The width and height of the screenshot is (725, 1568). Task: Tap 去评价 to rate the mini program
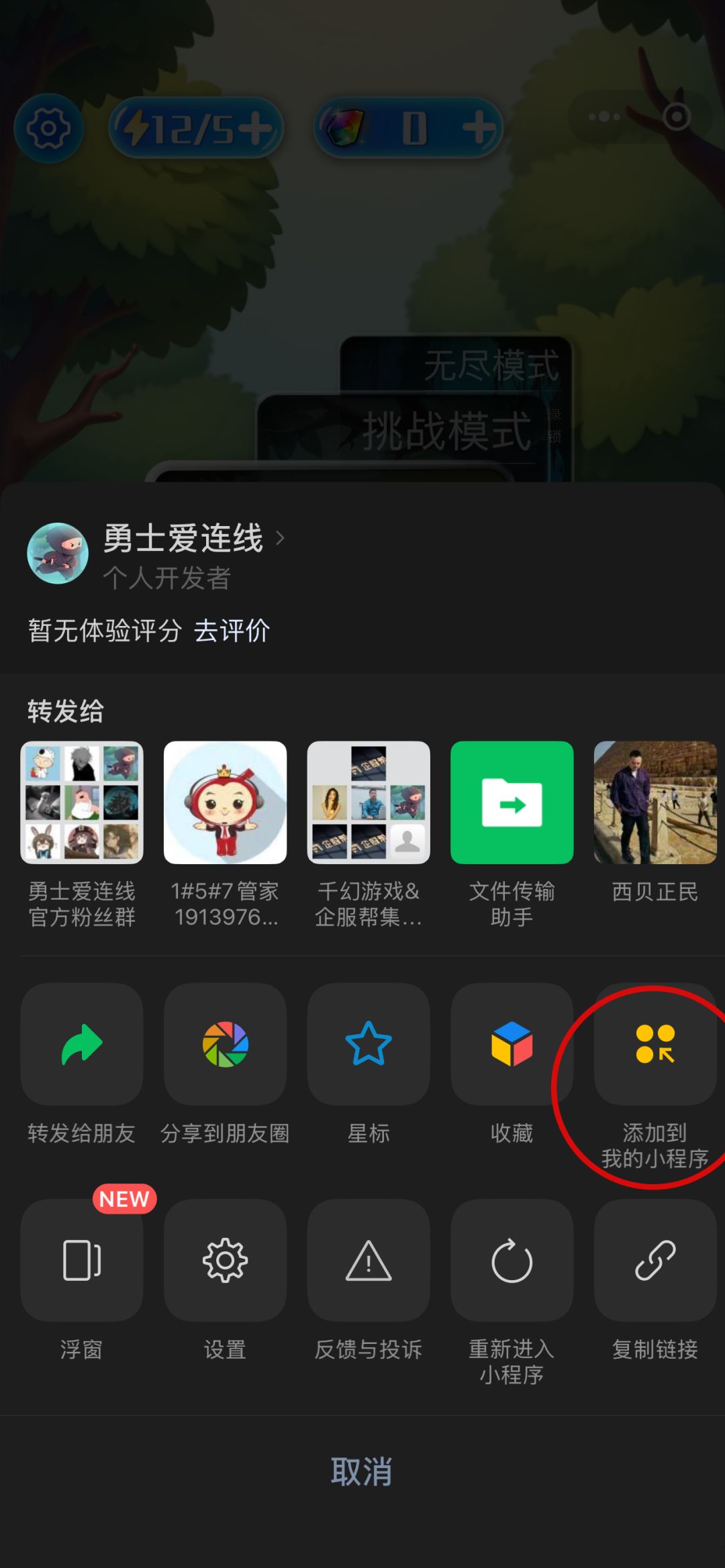point(233,631)
